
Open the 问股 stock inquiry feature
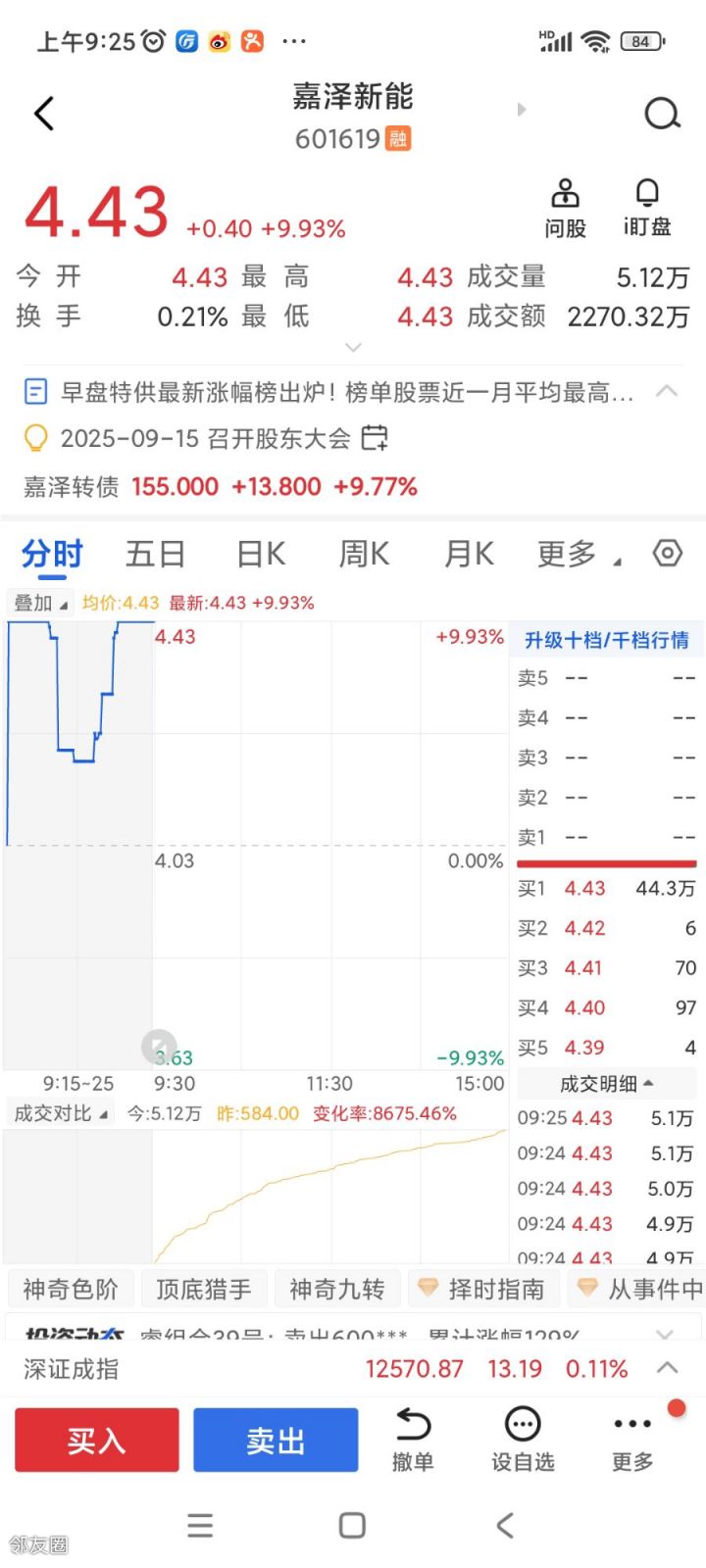(x=565, y=208)
